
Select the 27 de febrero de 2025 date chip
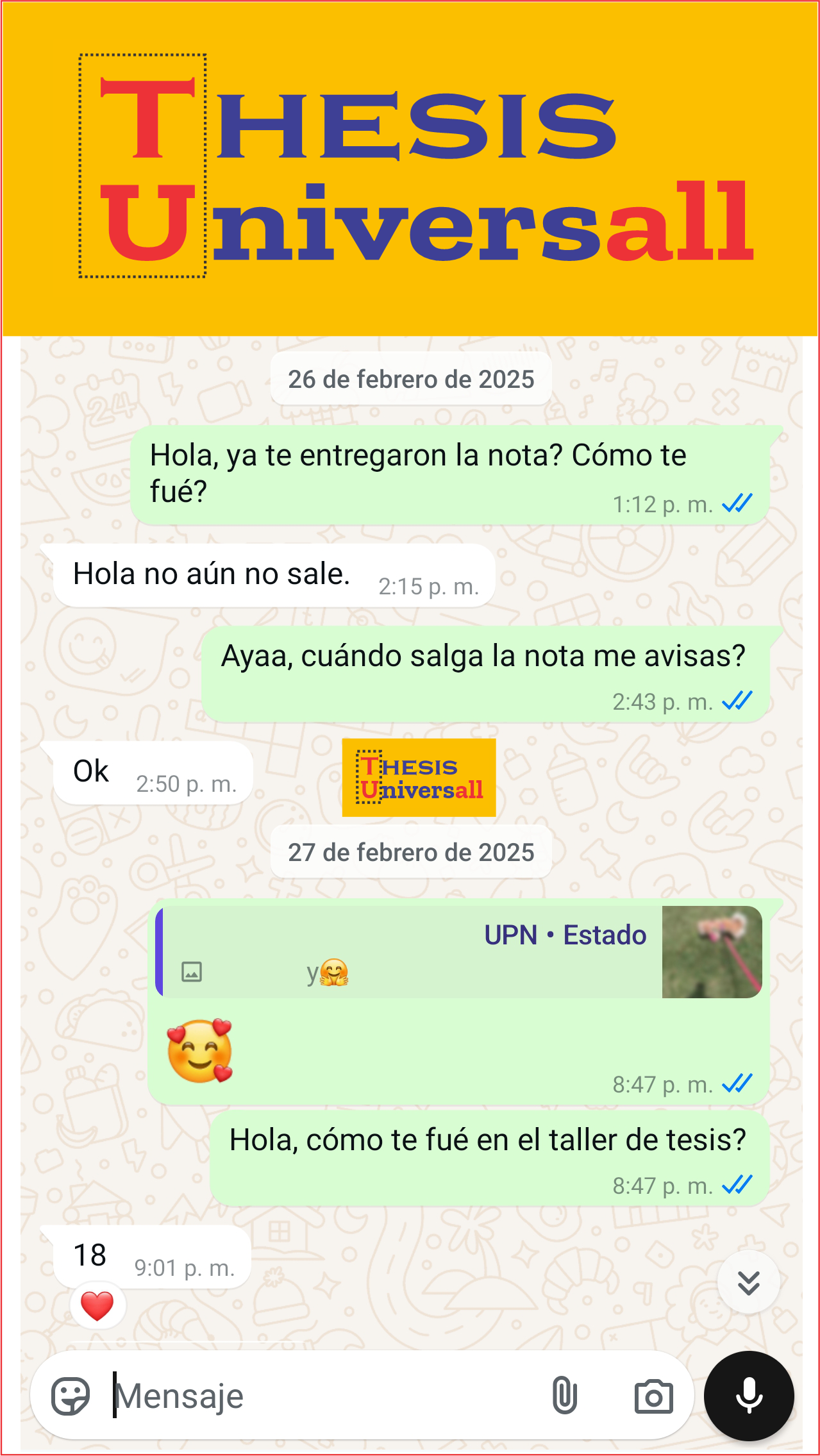coord(410,853)
